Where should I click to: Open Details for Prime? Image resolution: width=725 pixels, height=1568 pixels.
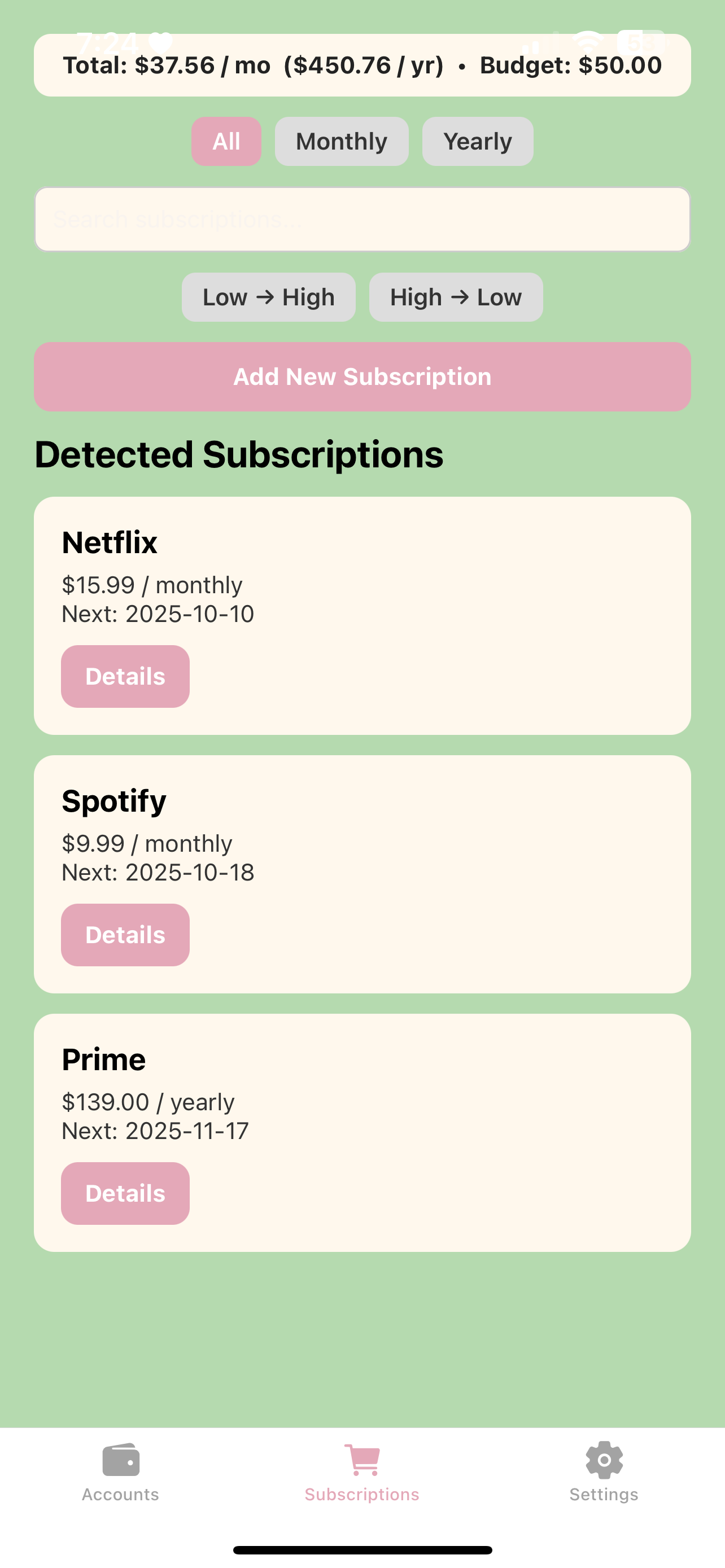tap(125, 1193)
